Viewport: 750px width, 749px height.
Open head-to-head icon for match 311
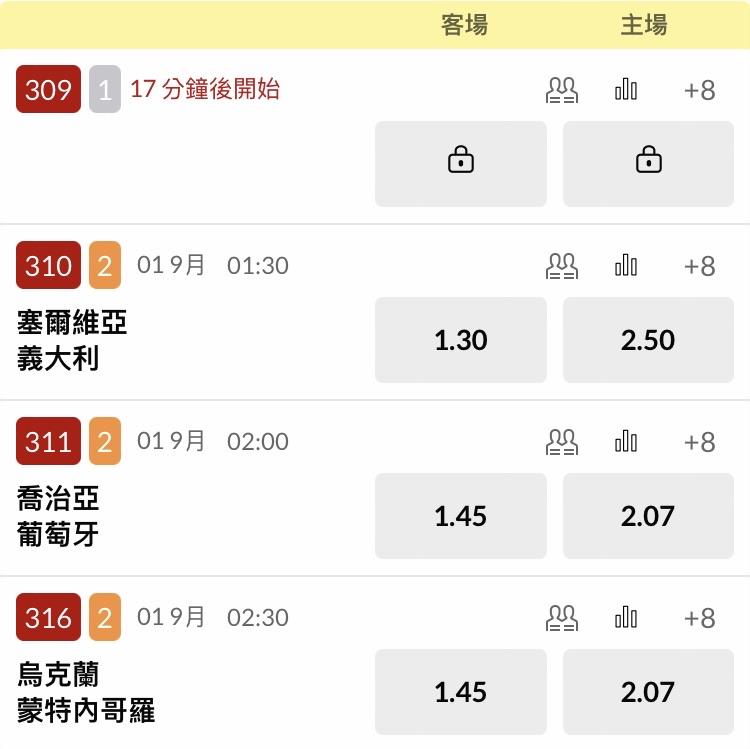(562, 442)
